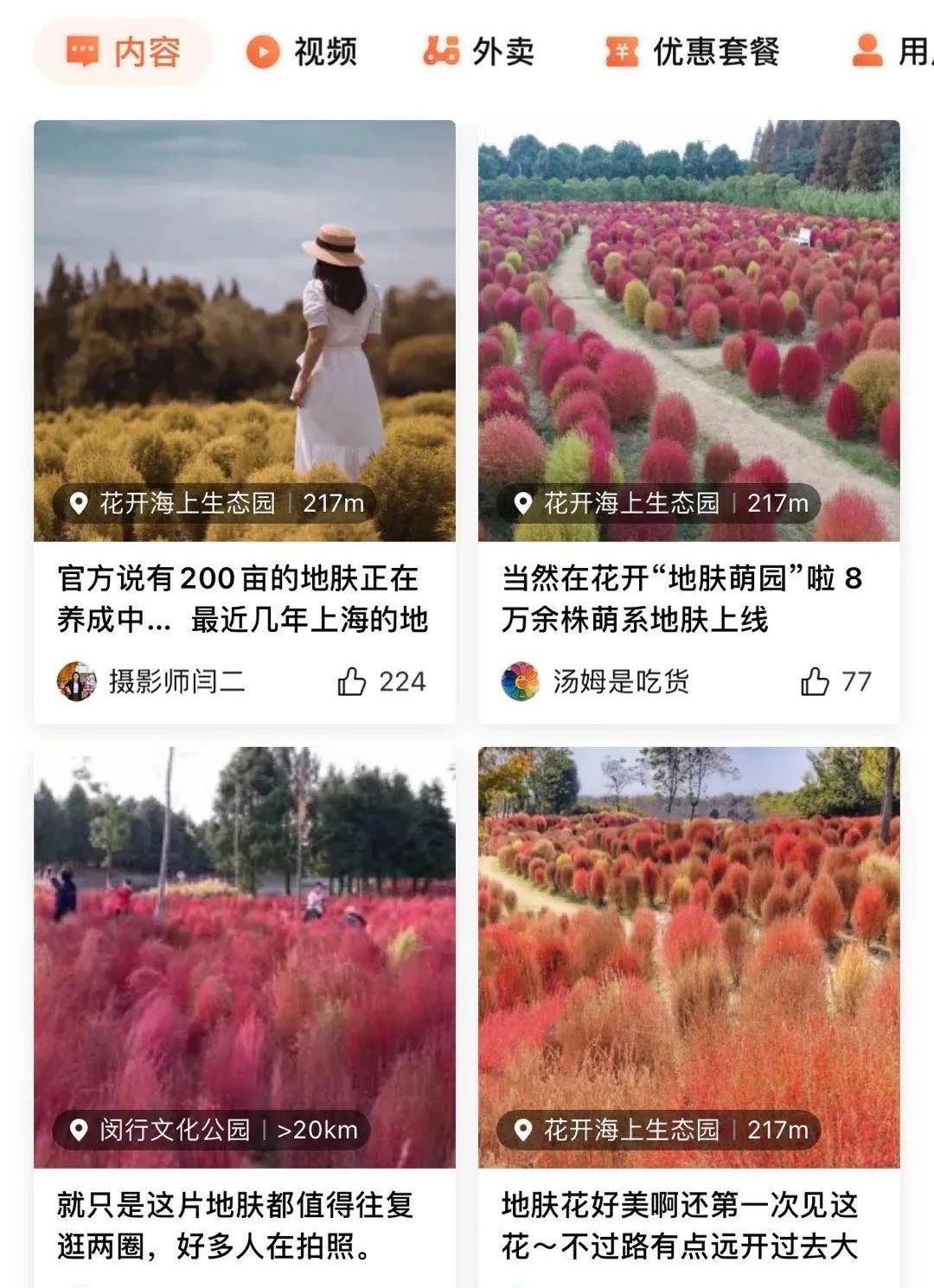Image resolution: width=934 pixels, height=1288 pixels.
Task: Visit 汤姆是吃货's profile
Action: tap(596, 681)
